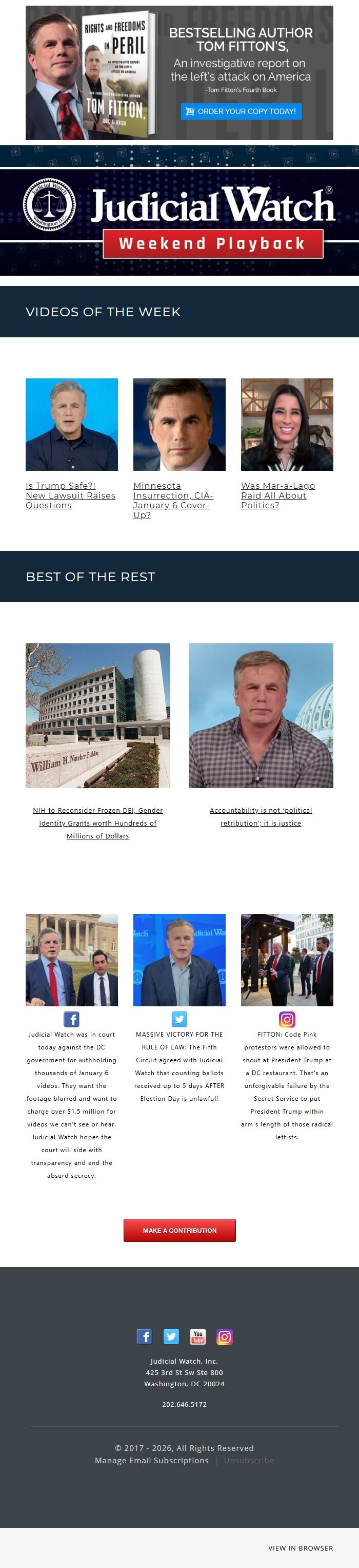The image size is (359, 1568).
Task: Open 'Was Mar-a-Lago Raid All About Politics?' link
Action: (x=277, y=495)
